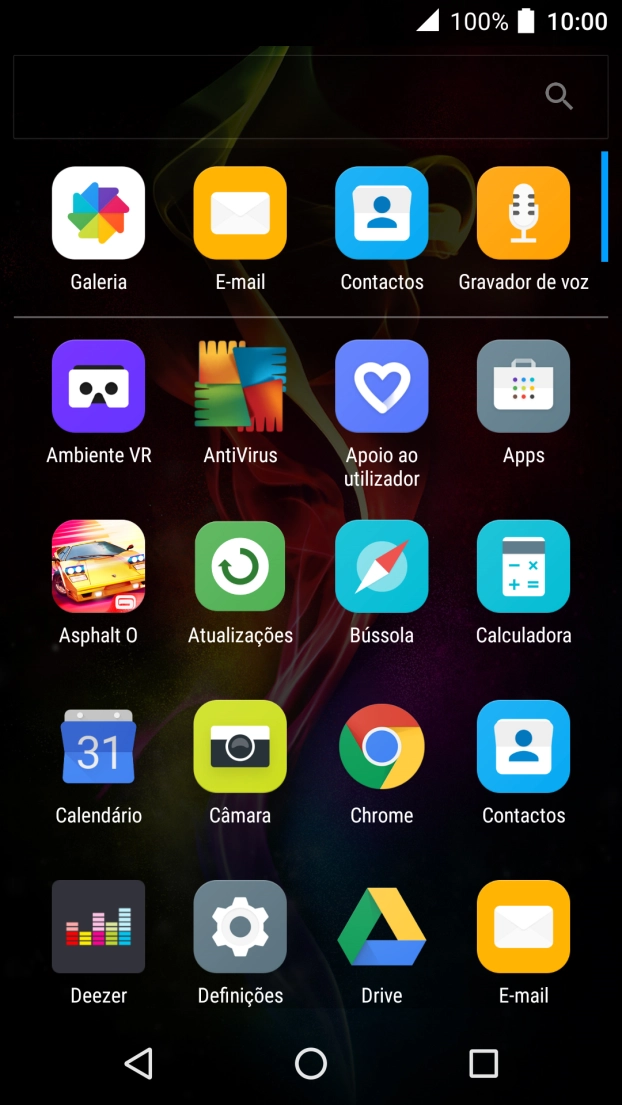Open Ambiente VR
This screenshot has width=622, height=1105.
click(98, 386)
